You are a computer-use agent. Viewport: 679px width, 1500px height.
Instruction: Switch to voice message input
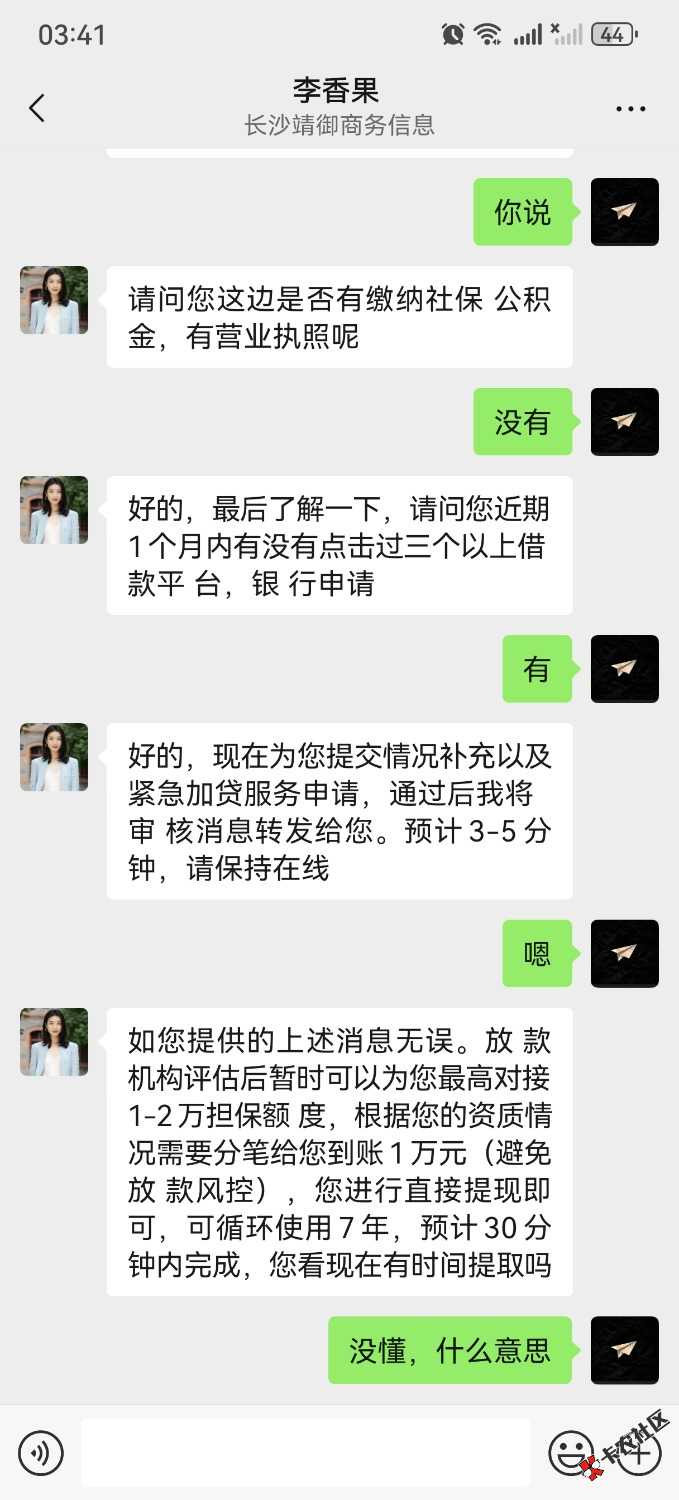click(x=41, y=1452)
